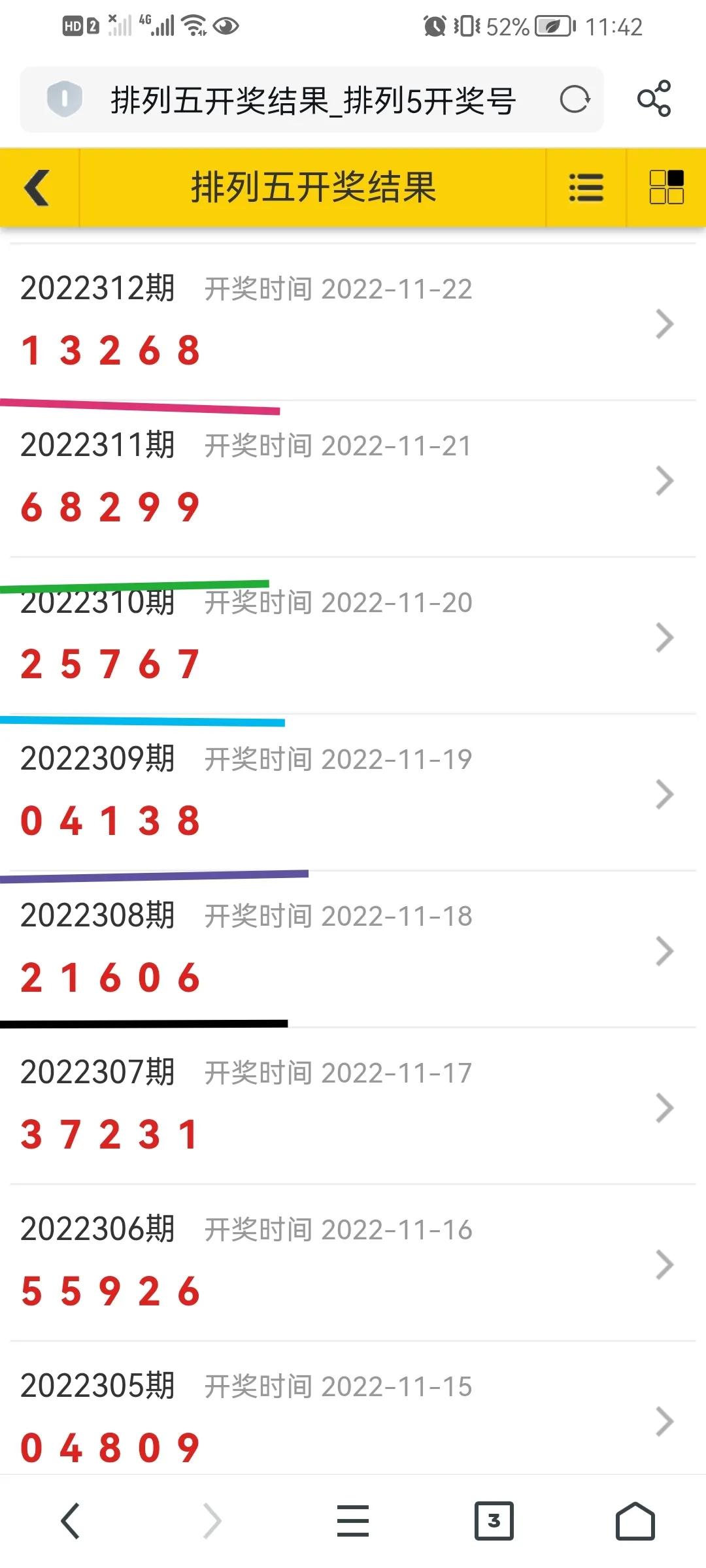Open the share options

pos(656,99)
